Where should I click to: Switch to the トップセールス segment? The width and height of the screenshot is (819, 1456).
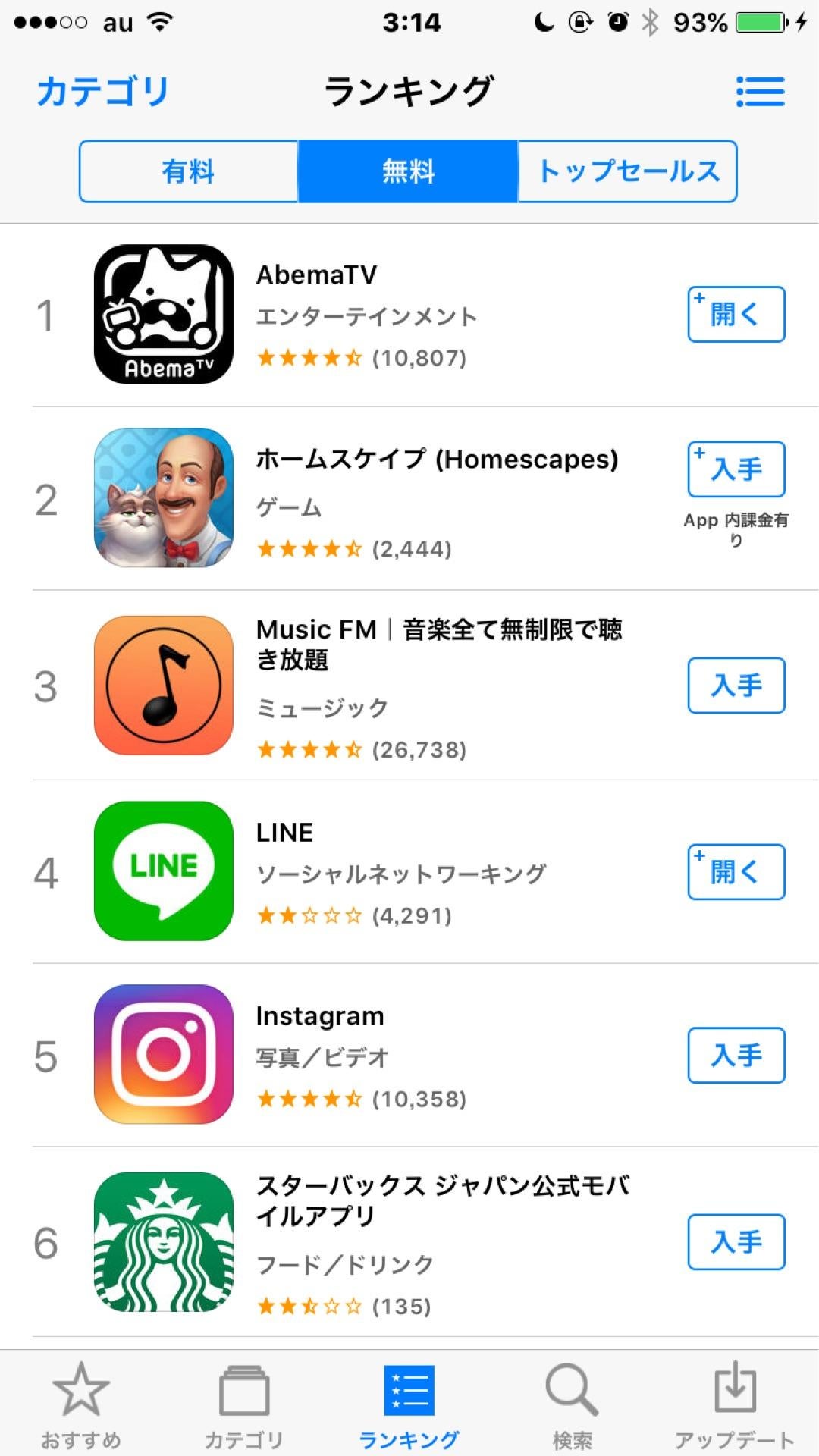tap(628, 171)
